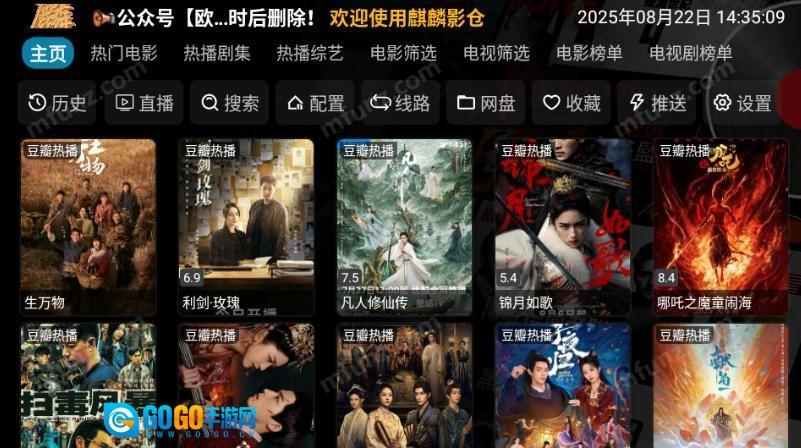Change 线路 source route

400,102
